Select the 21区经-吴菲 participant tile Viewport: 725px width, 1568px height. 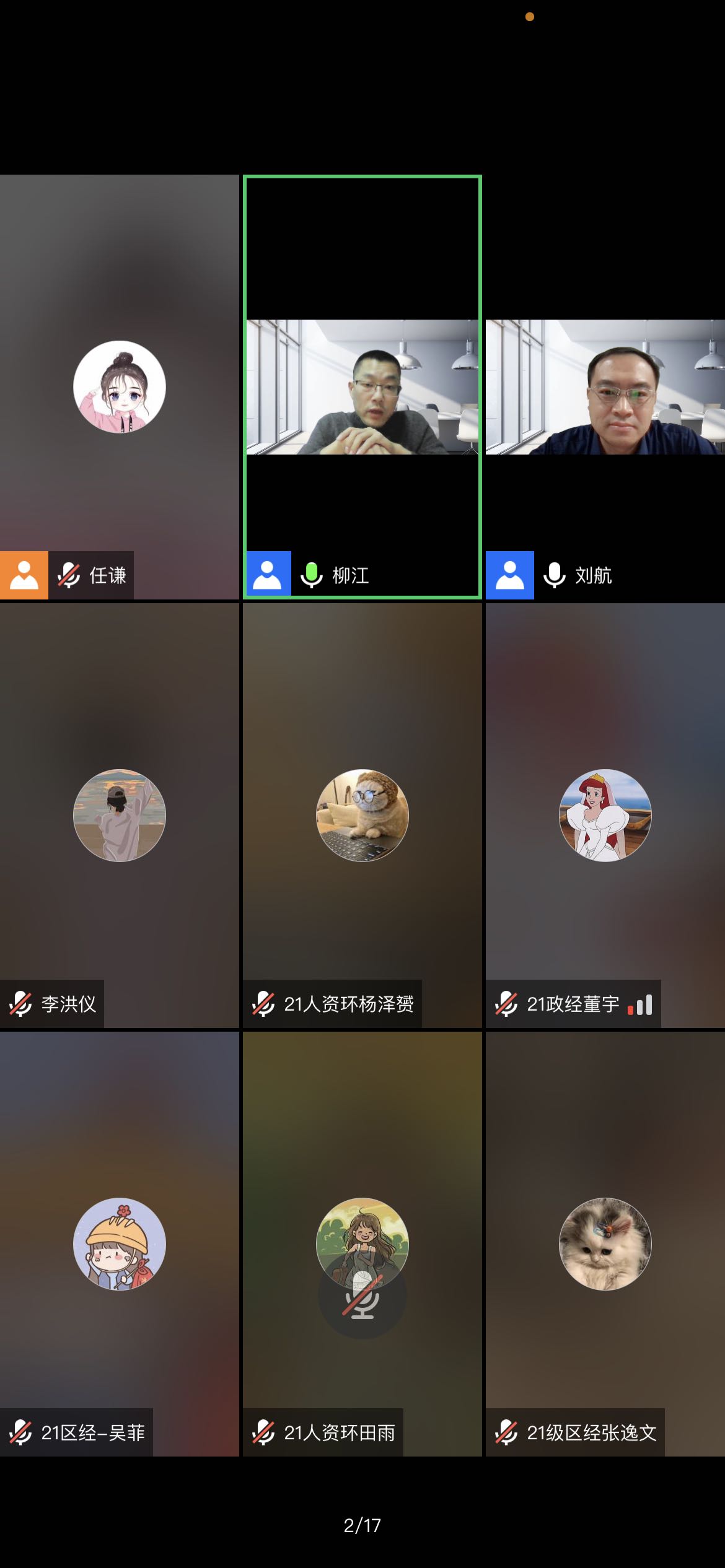119,1244
